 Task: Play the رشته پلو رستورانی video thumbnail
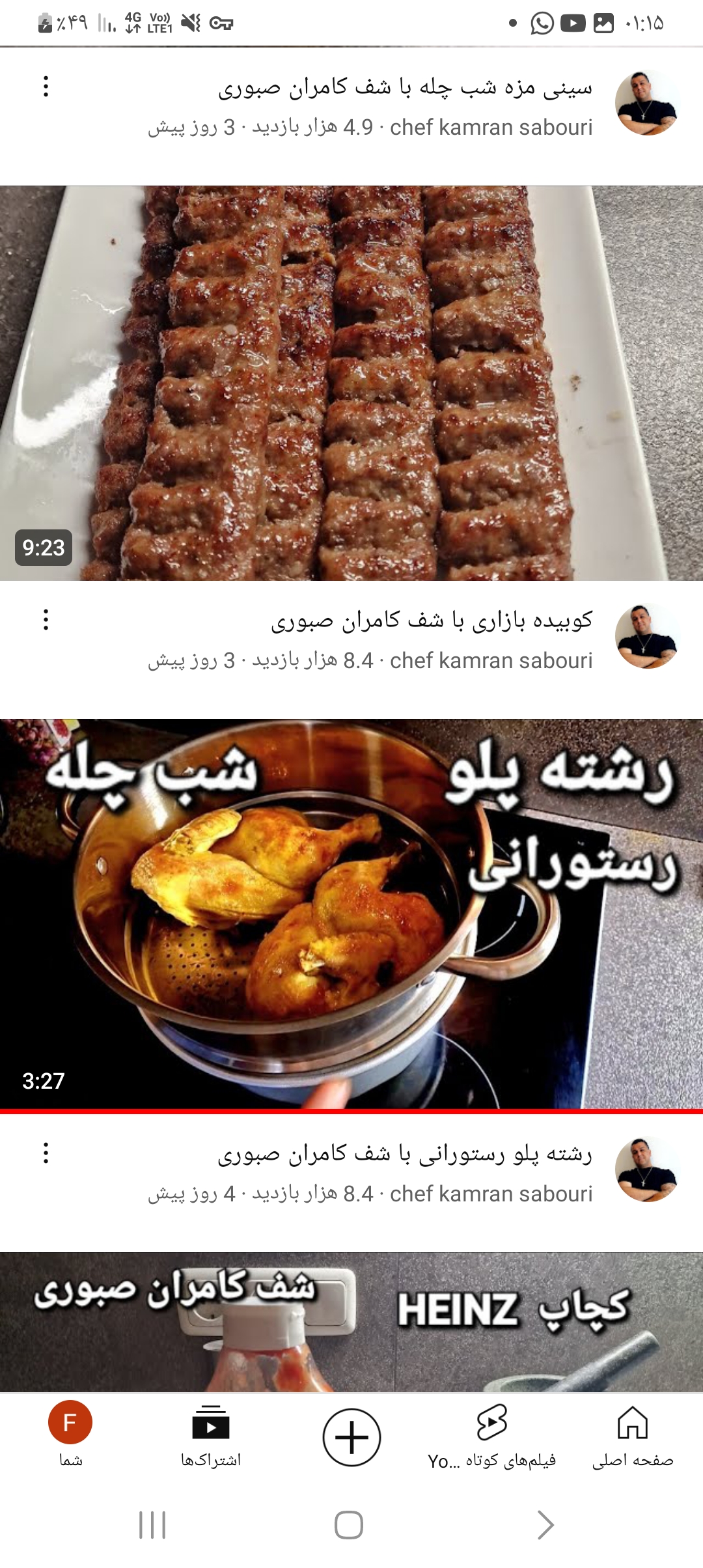[351, 913]
